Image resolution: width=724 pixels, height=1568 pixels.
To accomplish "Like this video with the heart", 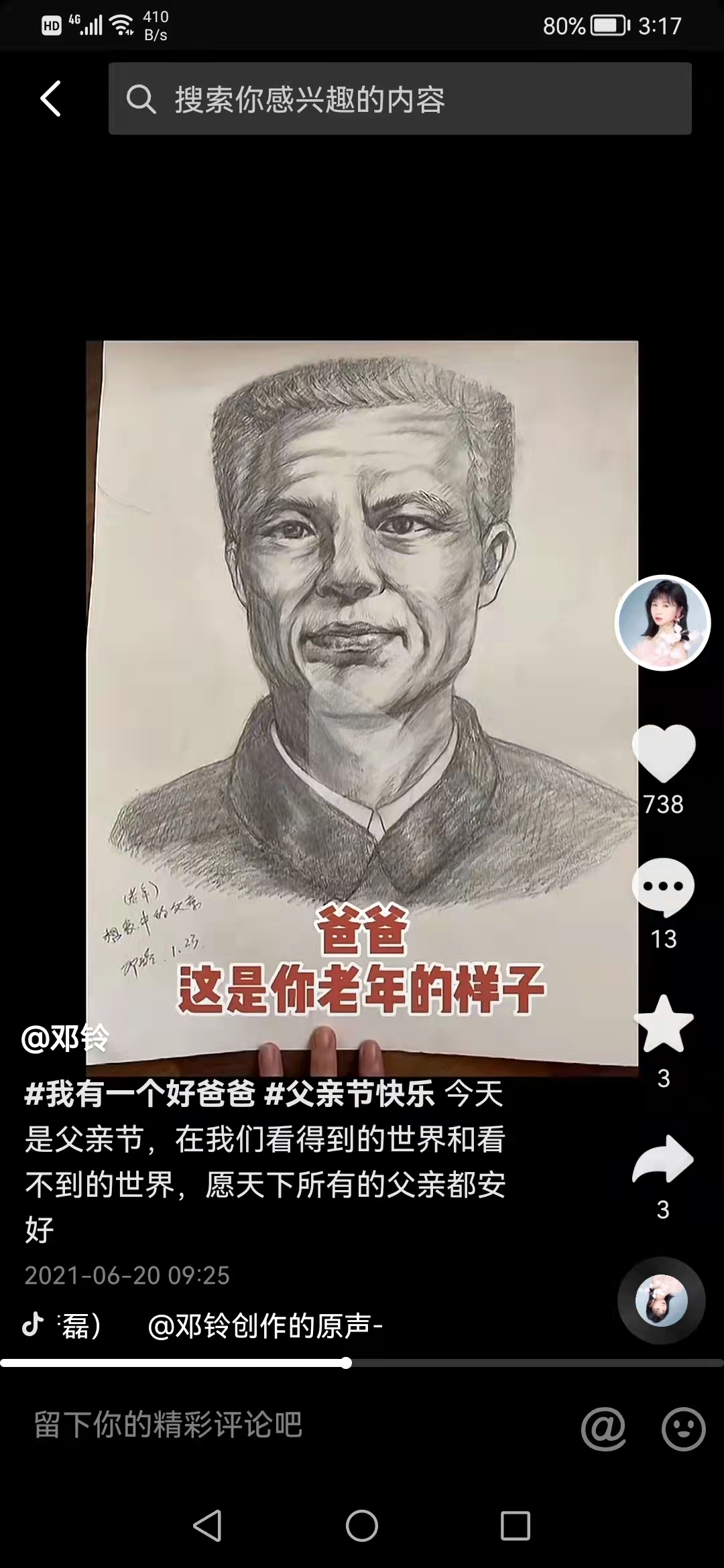I will click(x=663, y=753).
